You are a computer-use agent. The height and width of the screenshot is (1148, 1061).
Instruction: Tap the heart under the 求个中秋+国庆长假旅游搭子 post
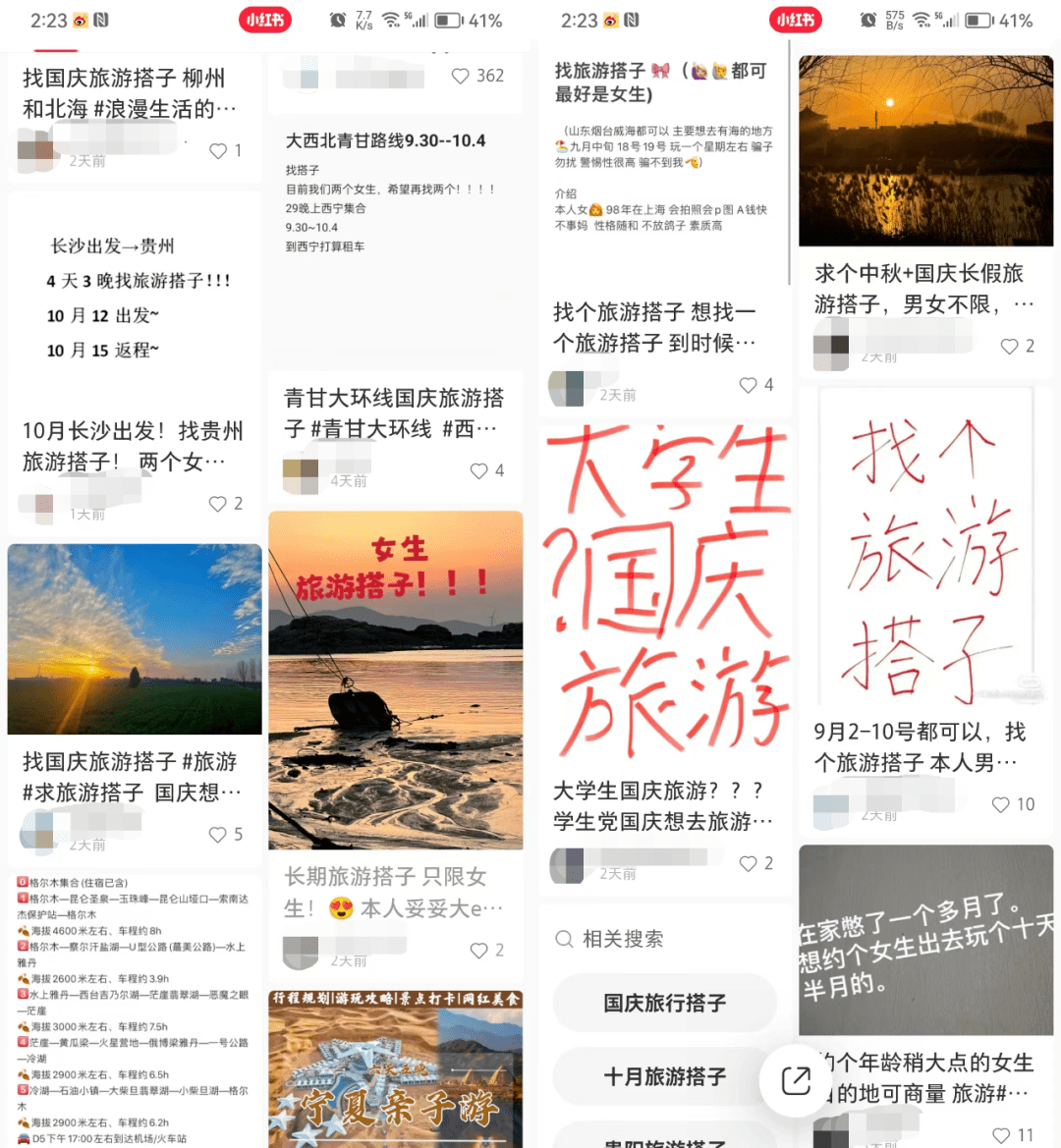(x=1009, y=346)
